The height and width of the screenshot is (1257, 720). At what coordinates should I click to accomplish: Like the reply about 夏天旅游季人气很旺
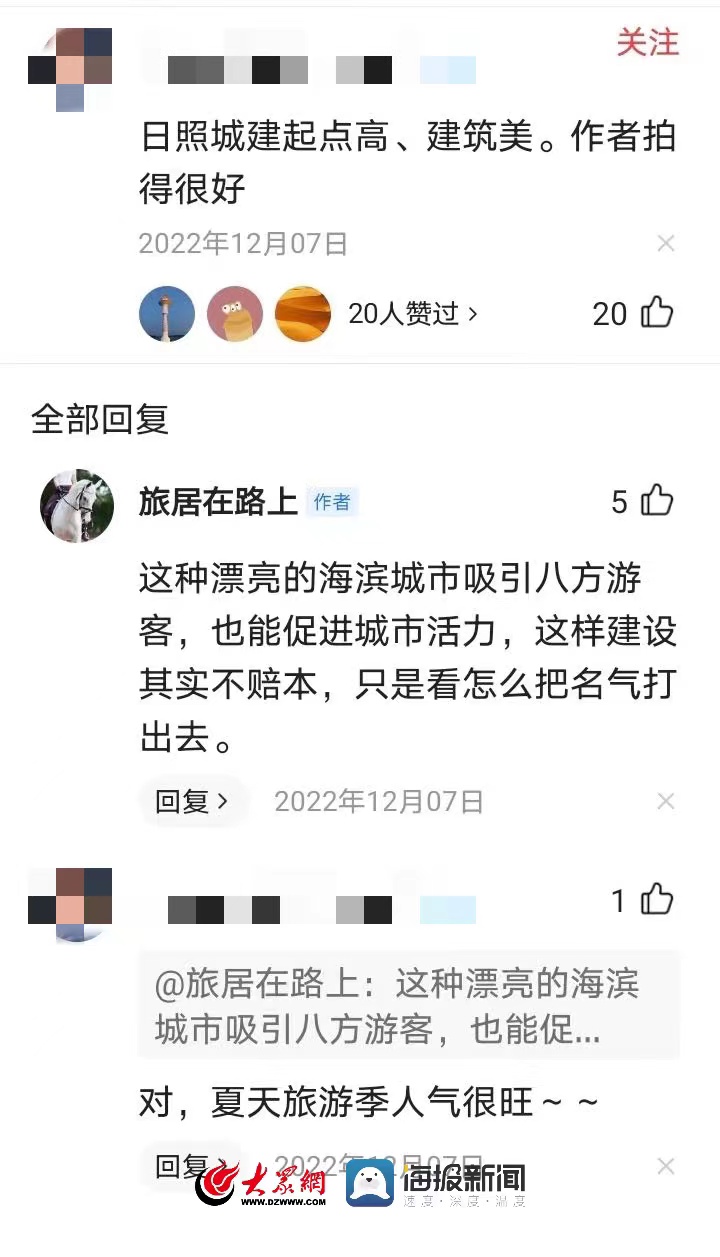[657, 900]
